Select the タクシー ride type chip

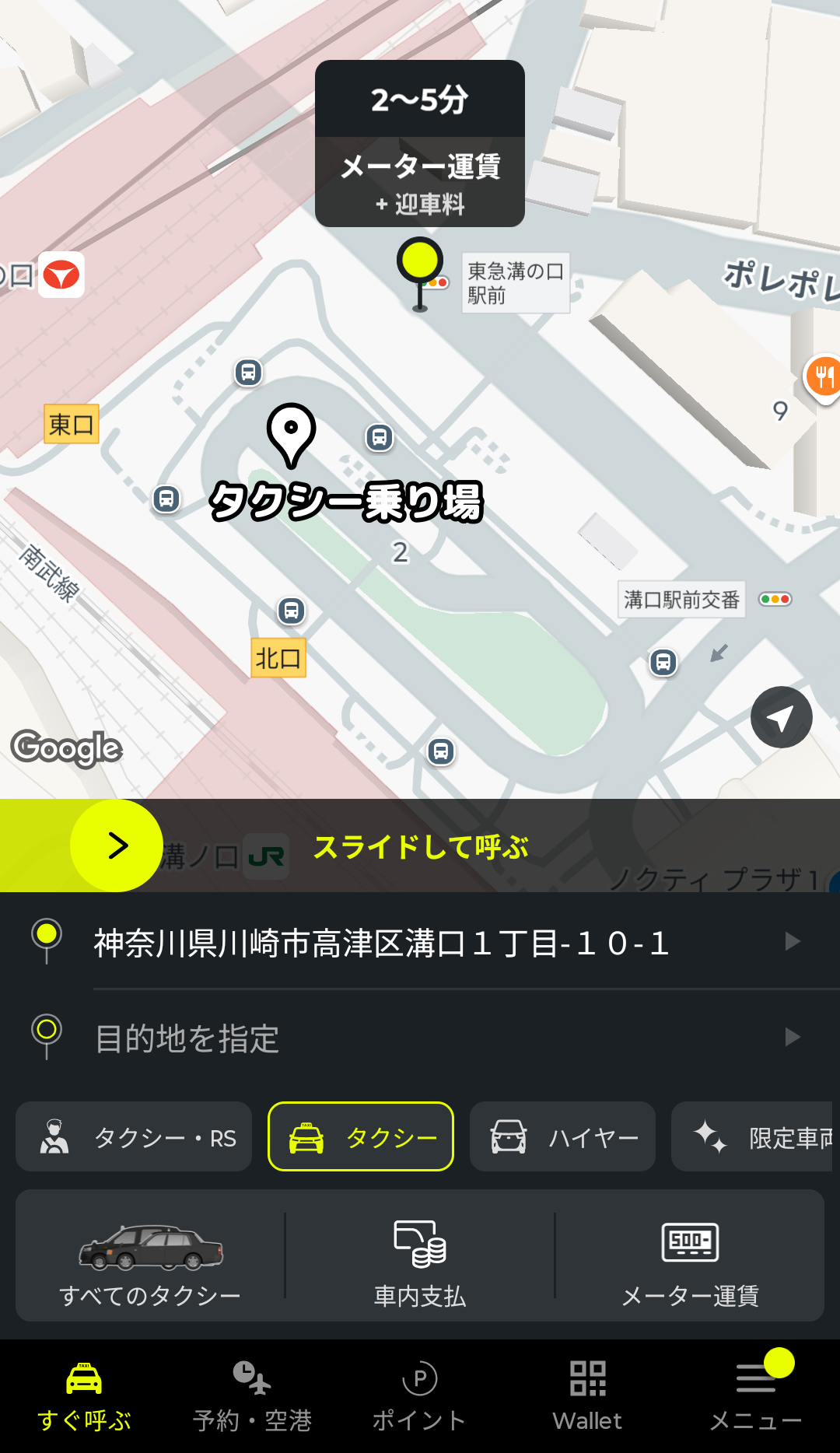361,1137
